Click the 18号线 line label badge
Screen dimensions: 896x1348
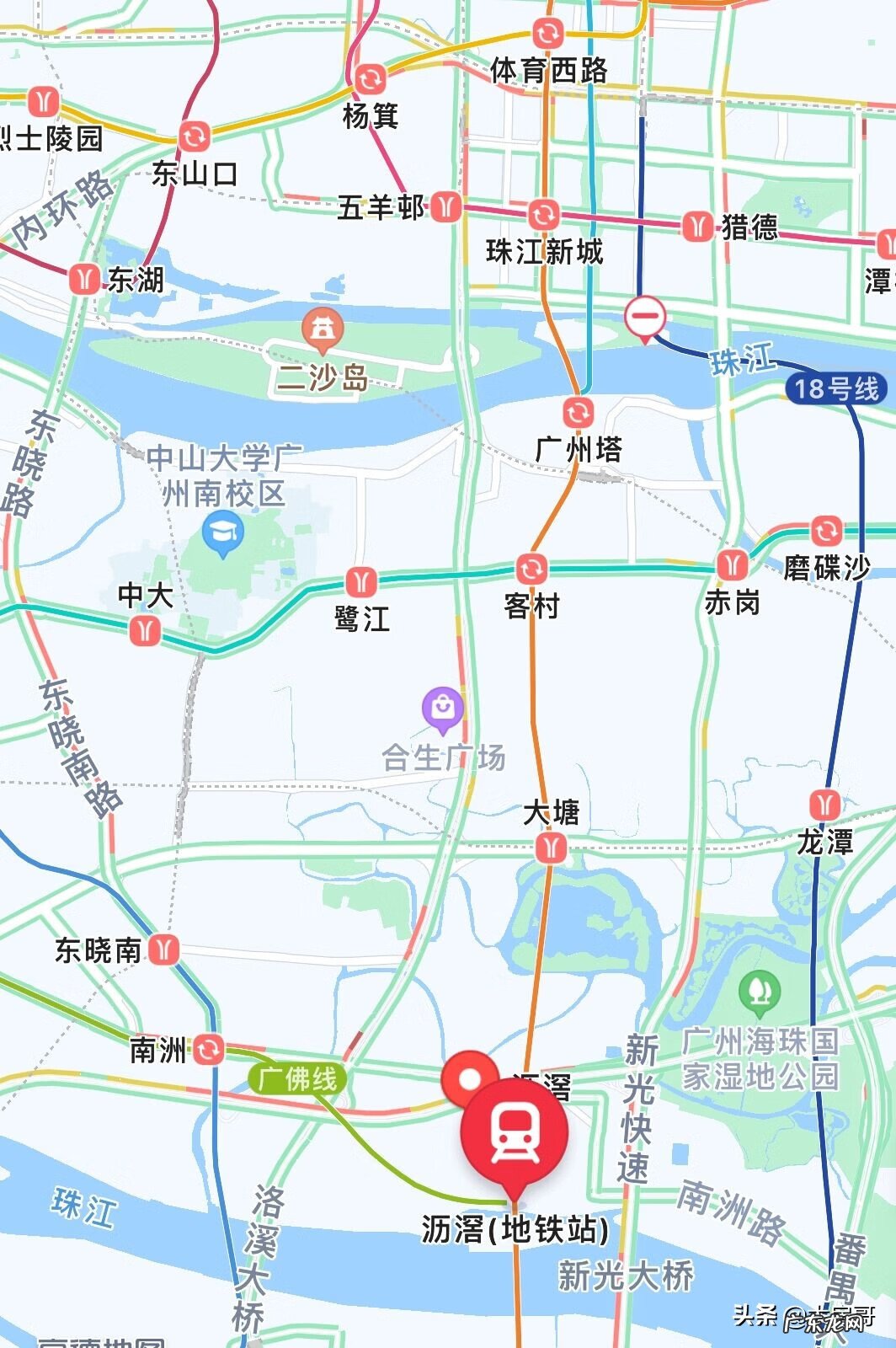pos(837,389)
